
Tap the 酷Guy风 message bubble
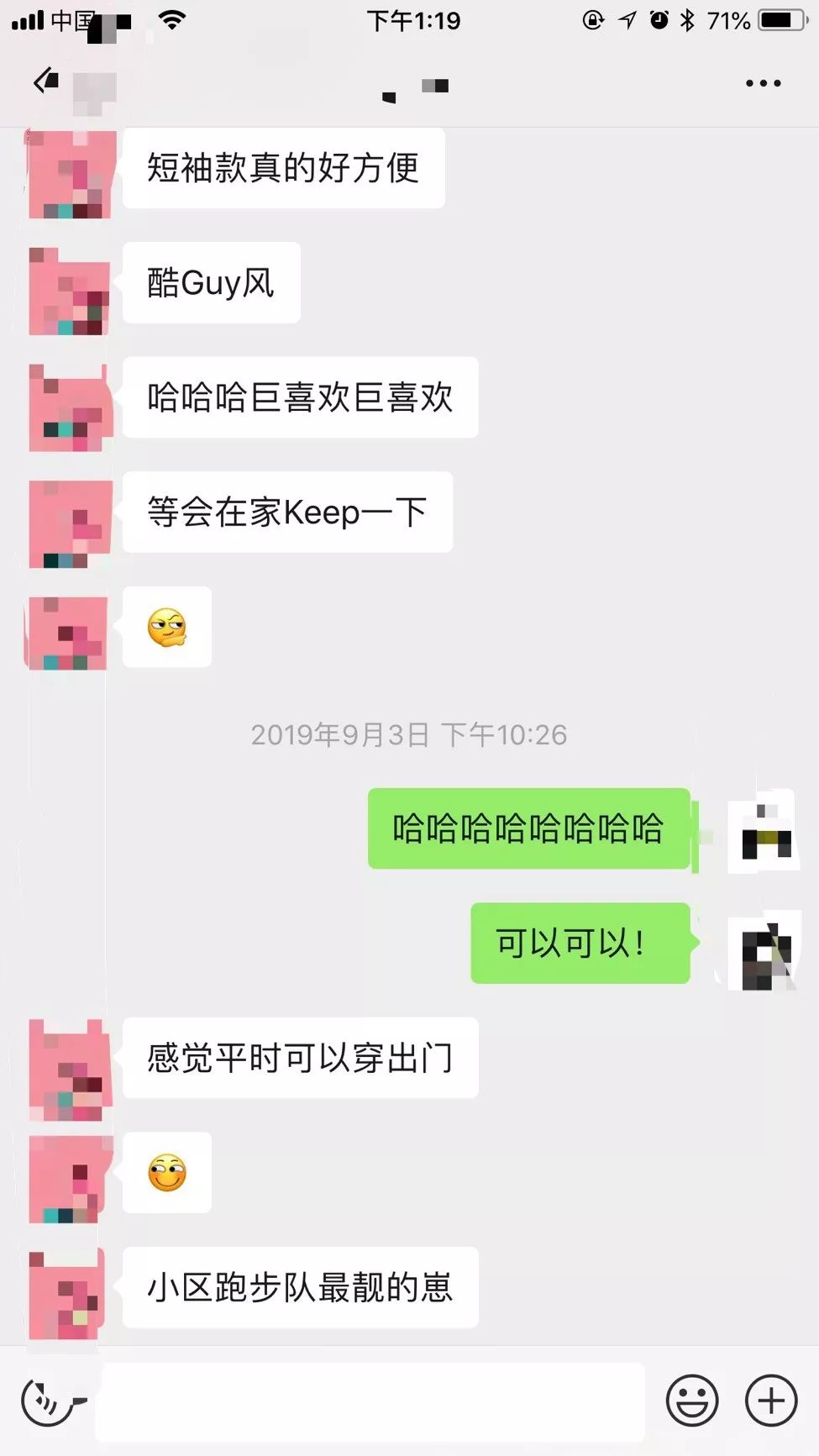coord(209,282)
